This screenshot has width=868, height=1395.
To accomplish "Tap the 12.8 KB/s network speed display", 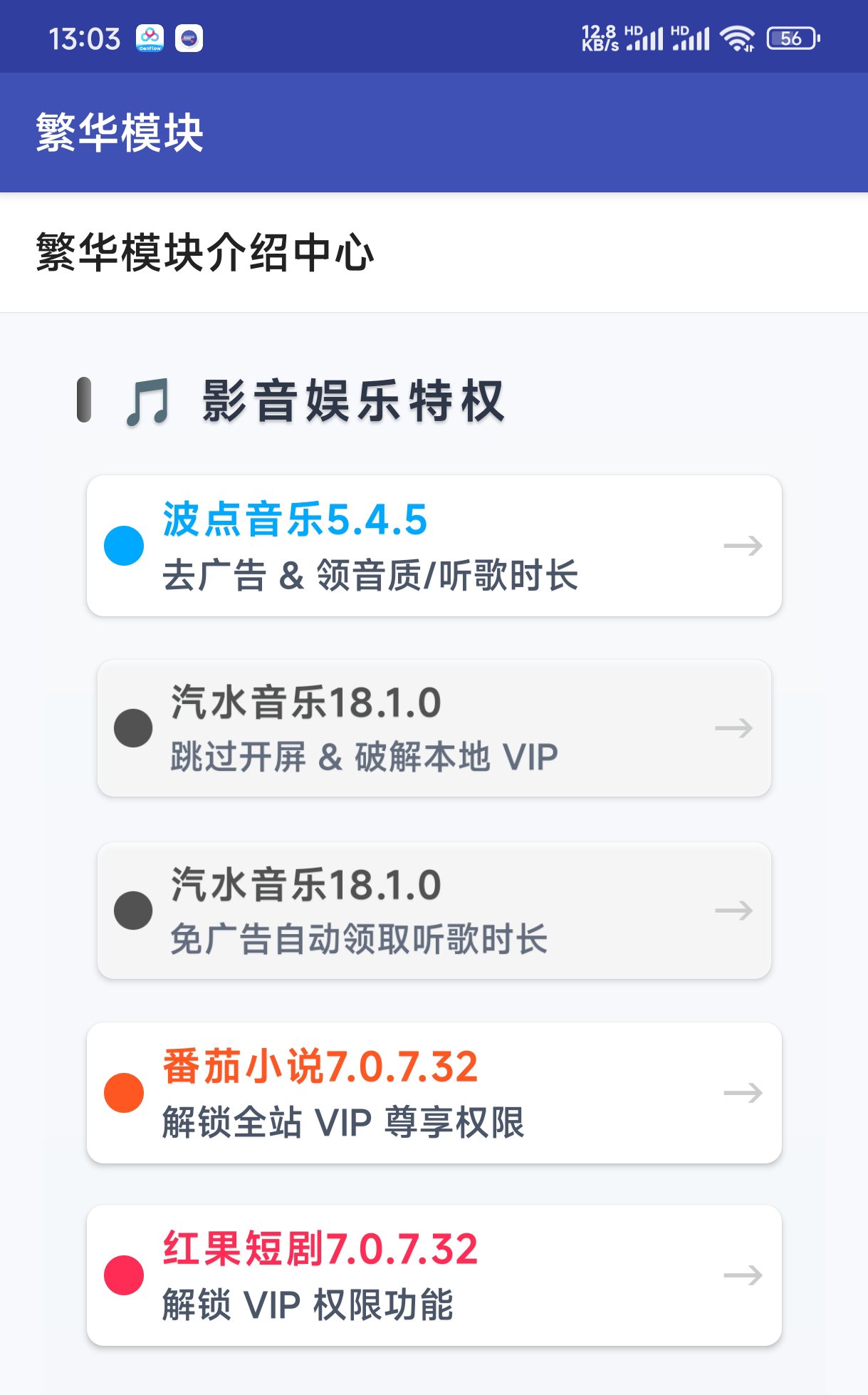I will click(601, 37).
